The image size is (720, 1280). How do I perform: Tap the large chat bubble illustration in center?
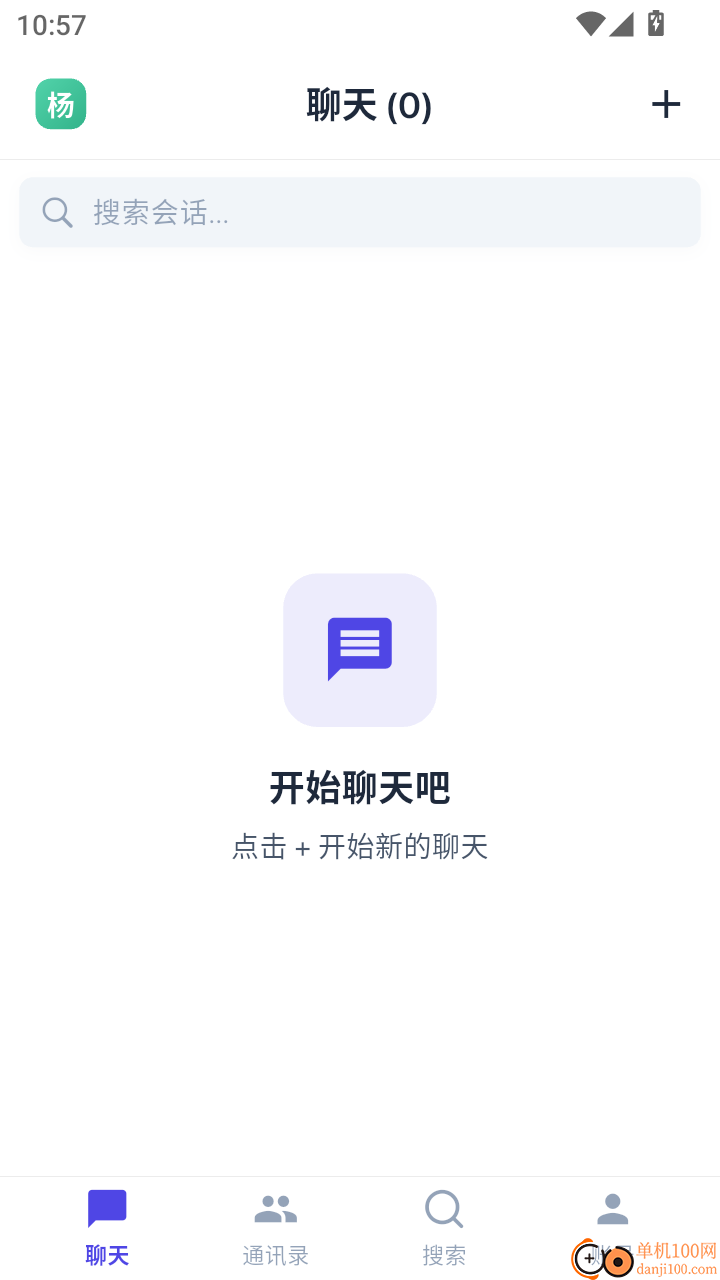[360, 649]
